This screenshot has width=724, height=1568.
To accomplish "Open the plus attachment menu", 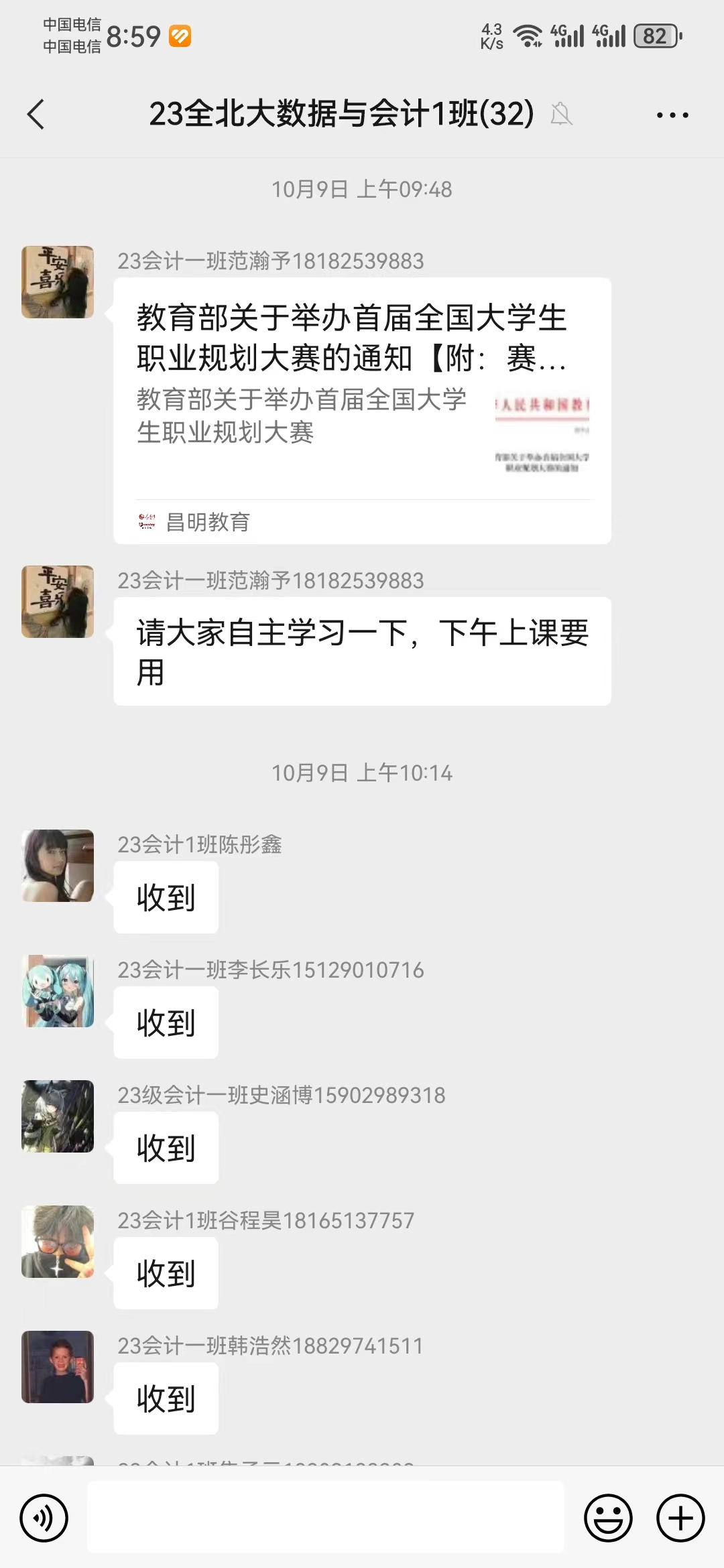I will pos(680,1518).
